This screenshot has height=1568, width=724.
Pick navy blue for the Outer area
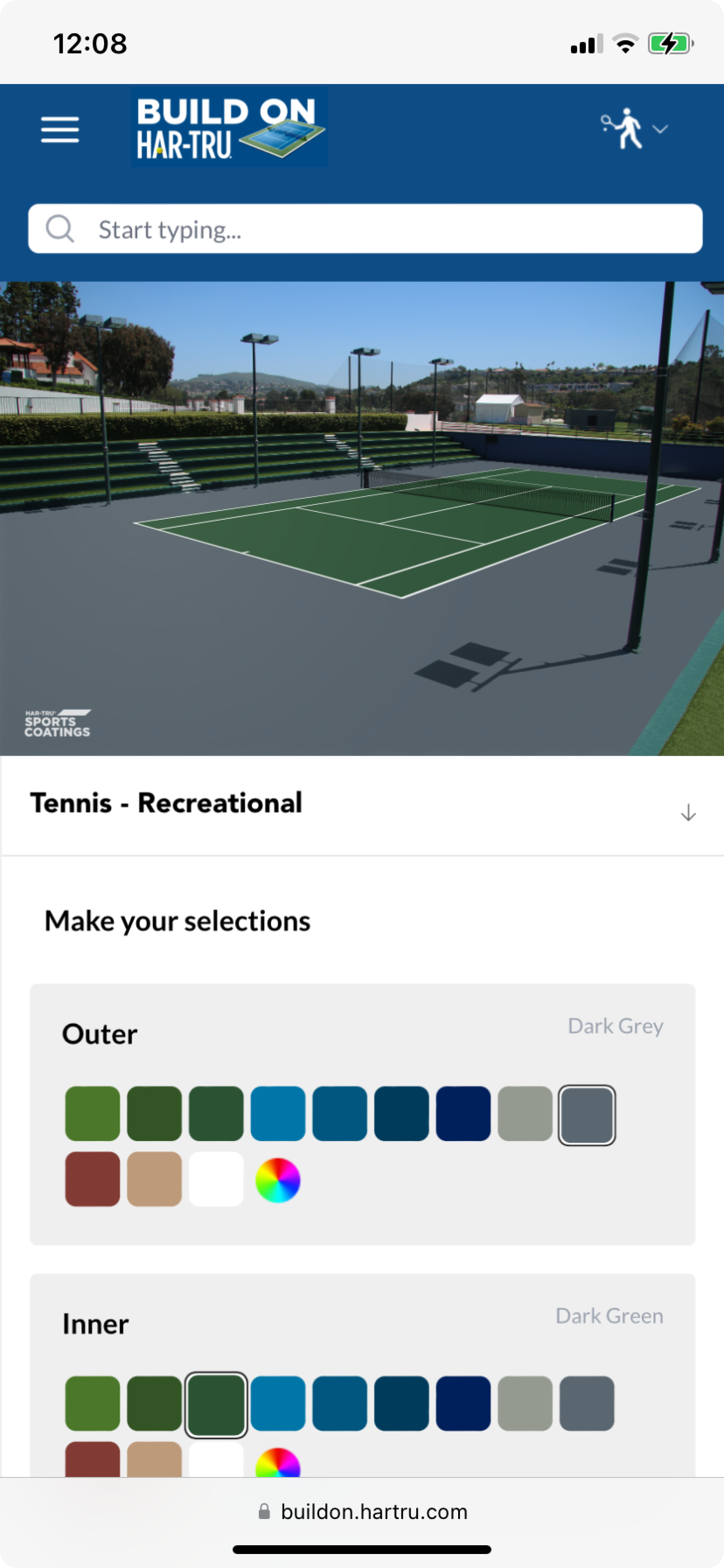coord(463,1113)
